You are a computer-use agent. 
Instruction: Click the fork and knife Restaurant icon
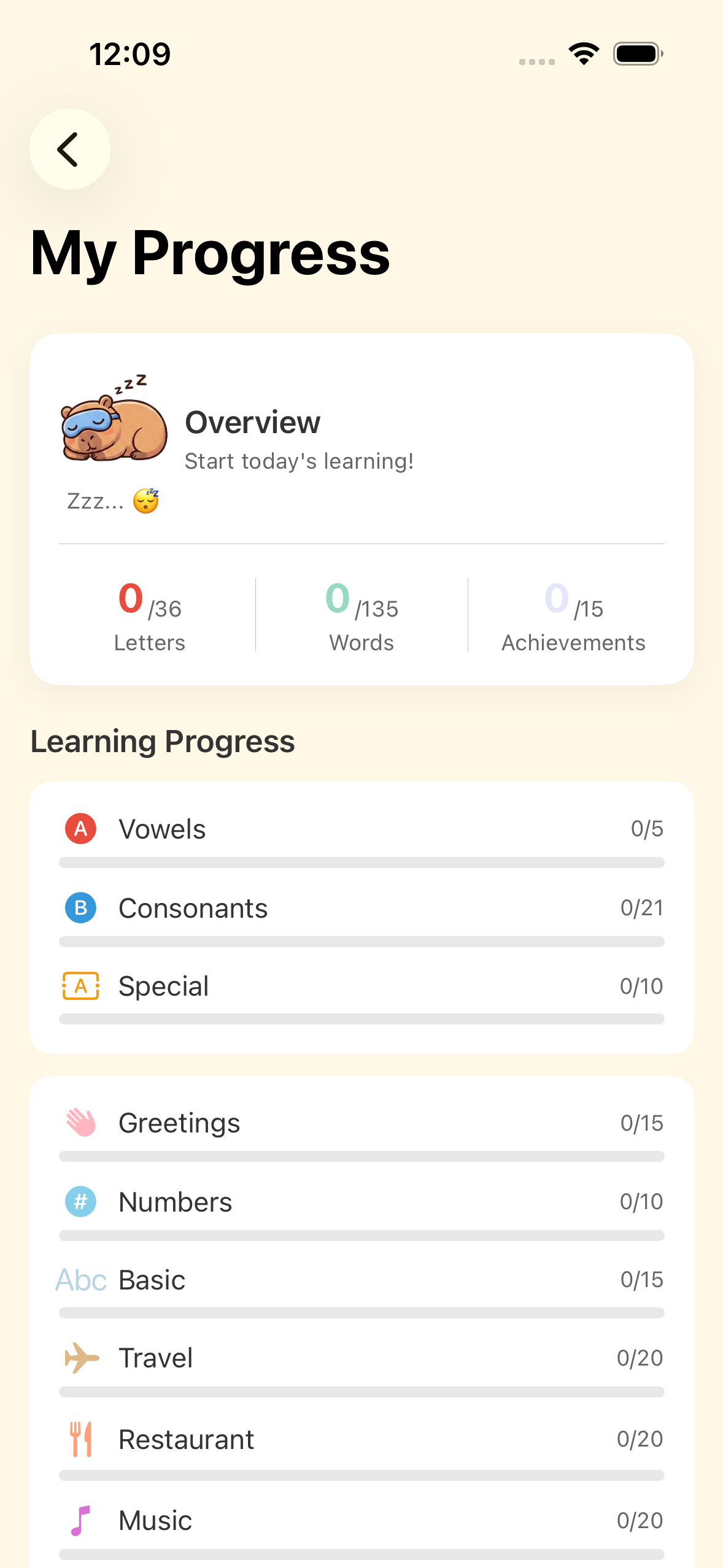click(x=80, y=1439)
